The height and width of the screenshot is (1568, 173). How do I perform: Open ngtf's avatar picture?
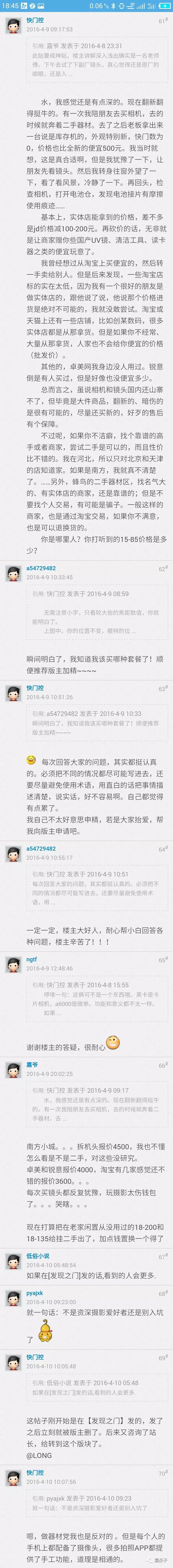(14, 965)
